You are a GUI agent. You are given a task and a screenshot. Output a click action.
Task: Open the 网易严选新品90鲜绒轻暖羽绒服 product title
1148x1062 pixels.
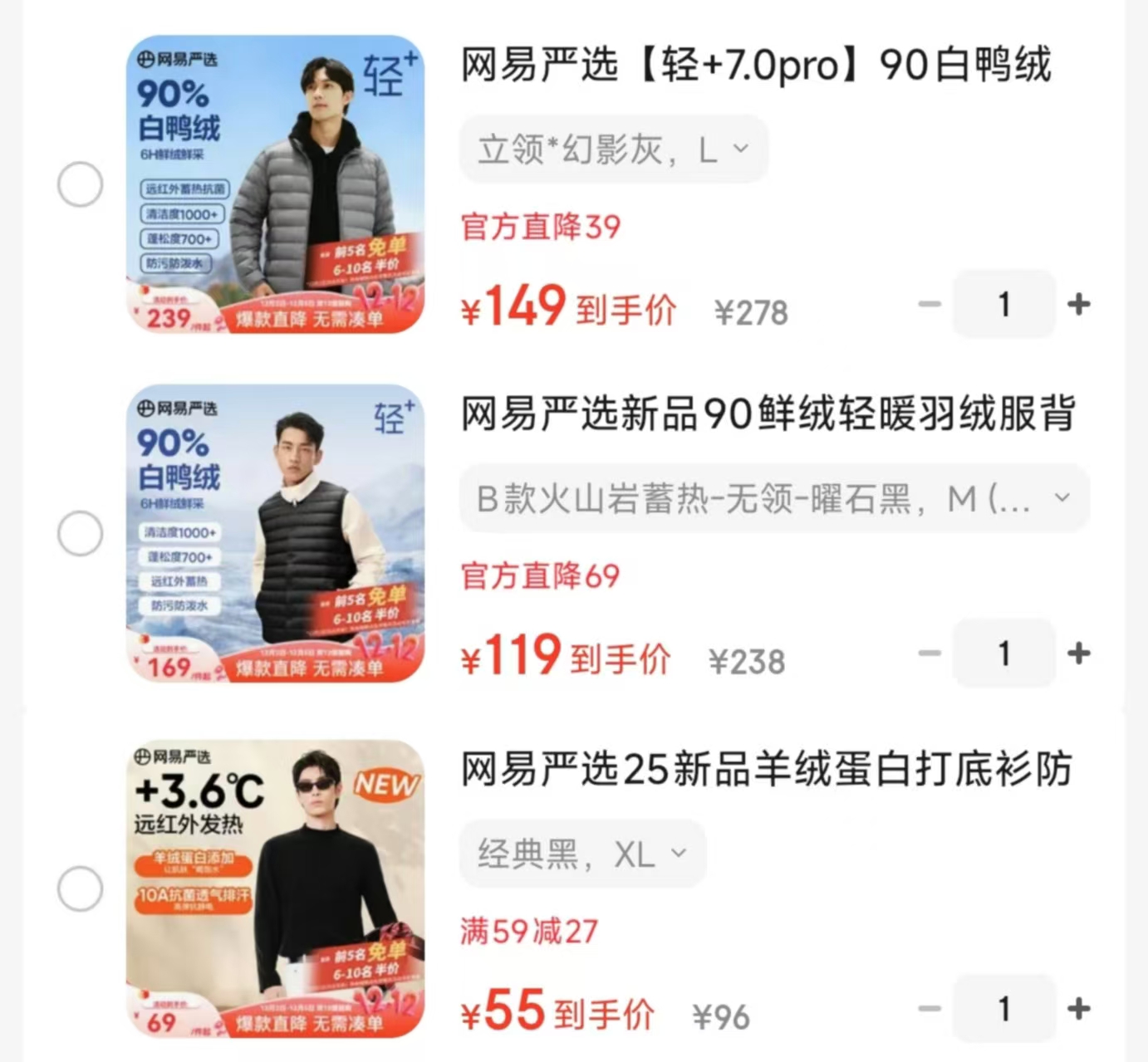point(768,414)
